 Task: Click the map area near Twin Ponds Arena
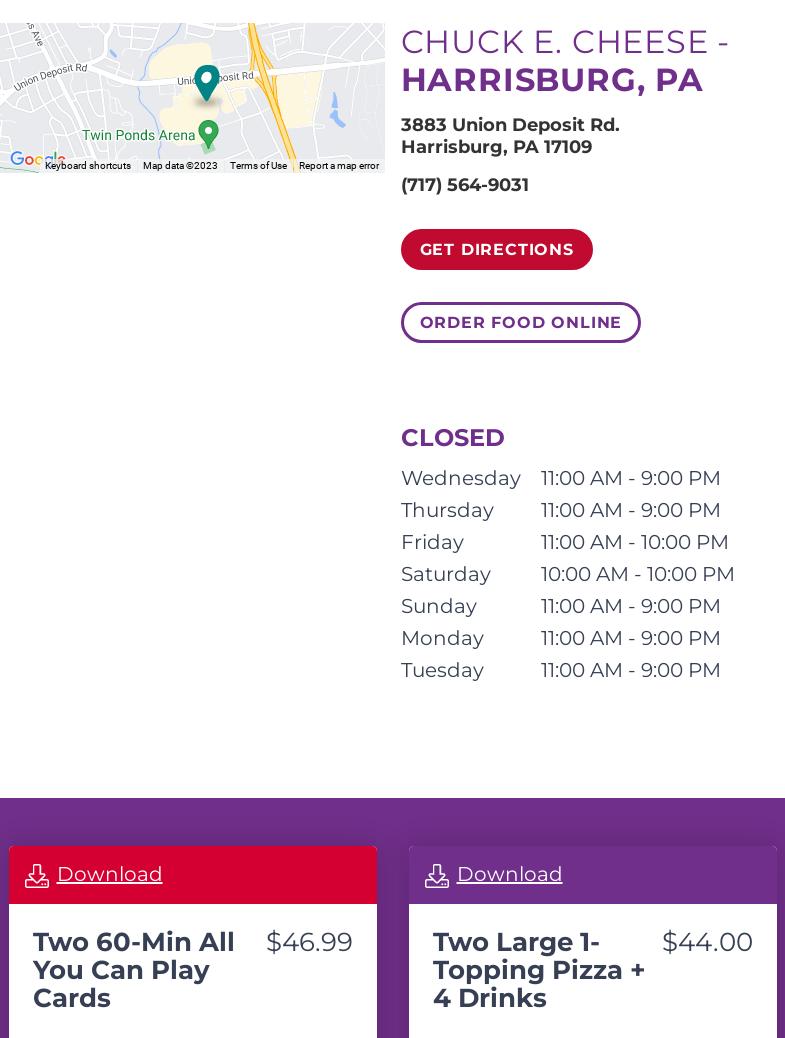point(140,135)
